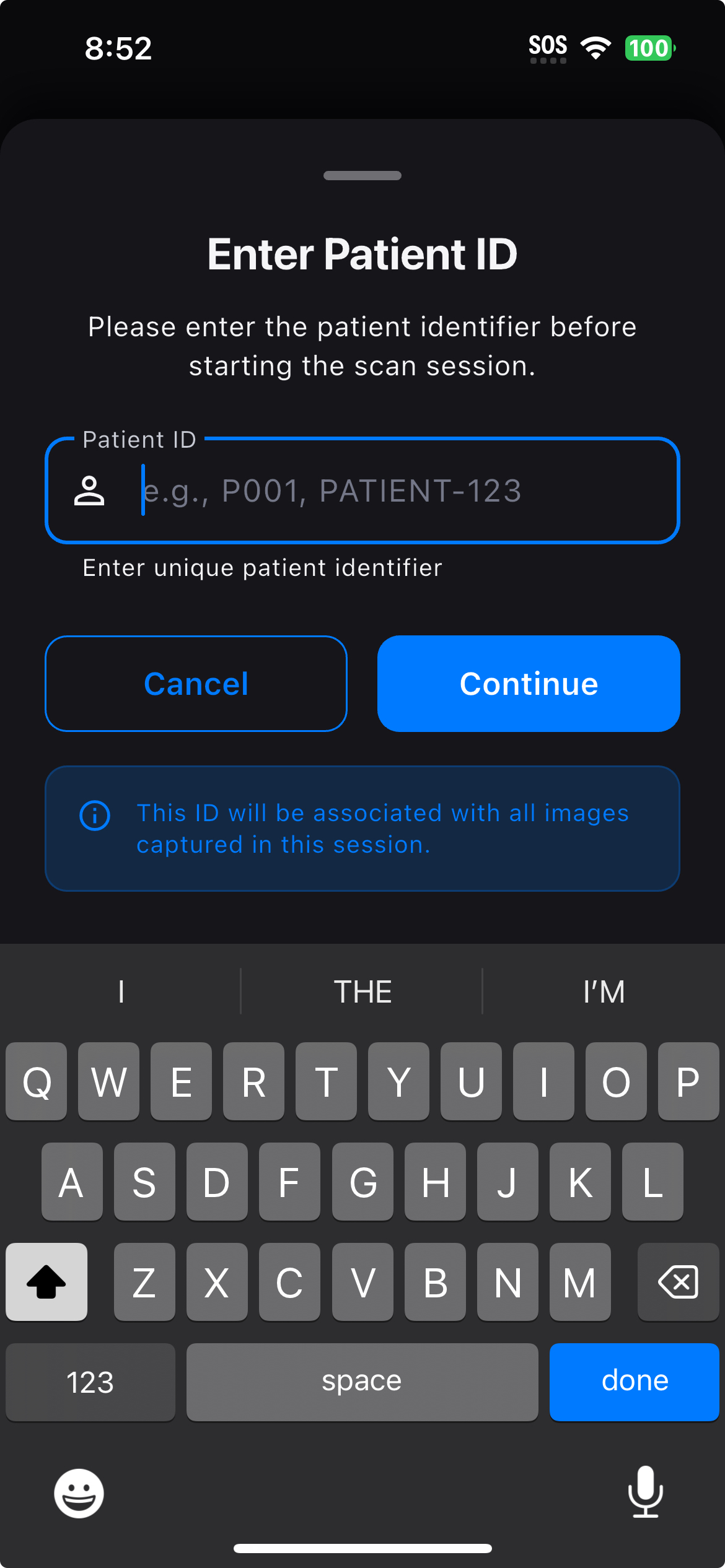Tap the SOS indicator in the status bar

tap(548, 47)
